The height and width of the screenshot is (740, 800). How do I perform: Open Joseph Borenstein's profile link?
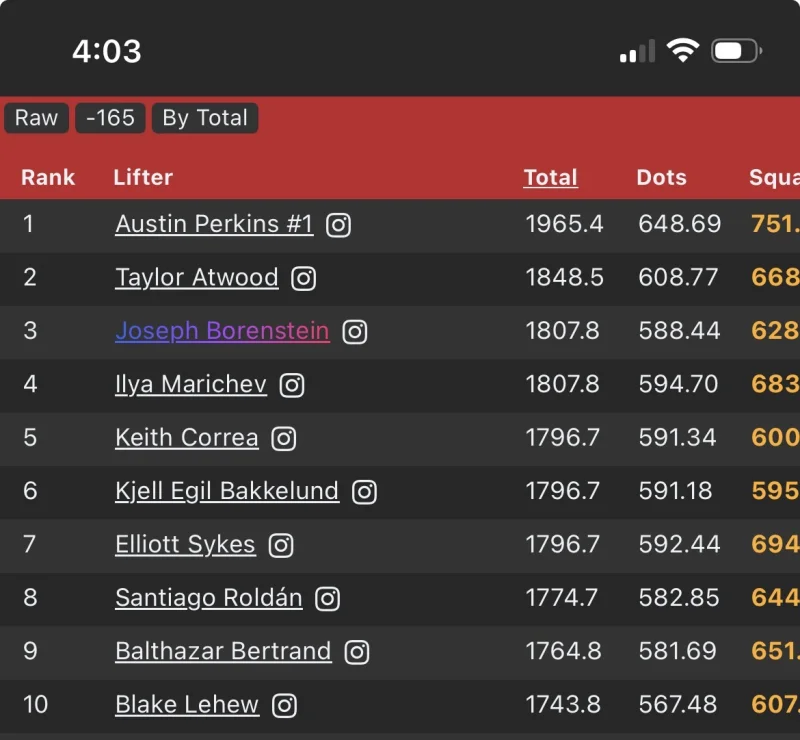click(222, 331)
